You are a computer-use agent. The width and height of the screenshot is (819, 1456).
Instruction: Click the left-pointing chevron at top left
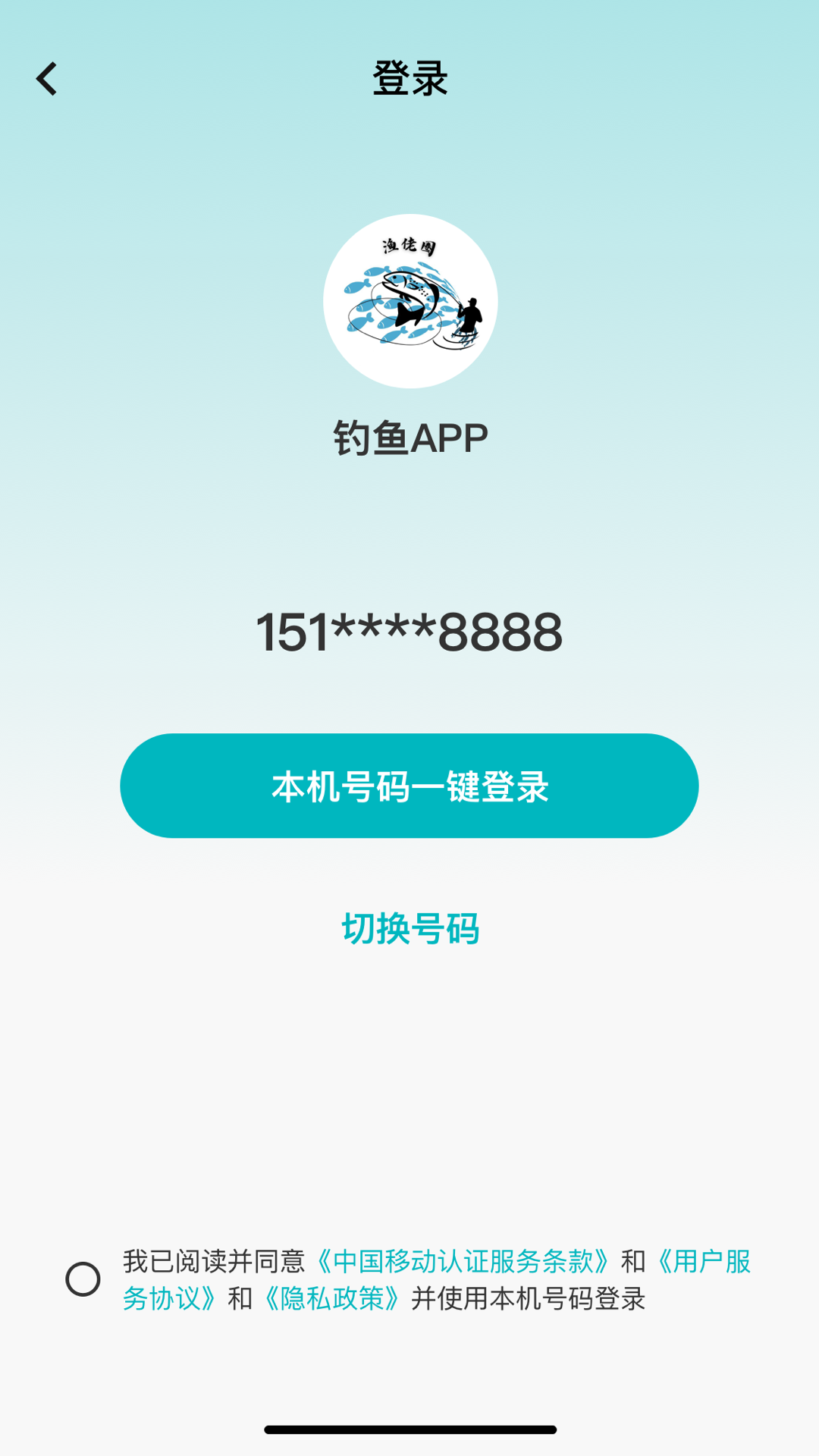click(x=47, y=78)
